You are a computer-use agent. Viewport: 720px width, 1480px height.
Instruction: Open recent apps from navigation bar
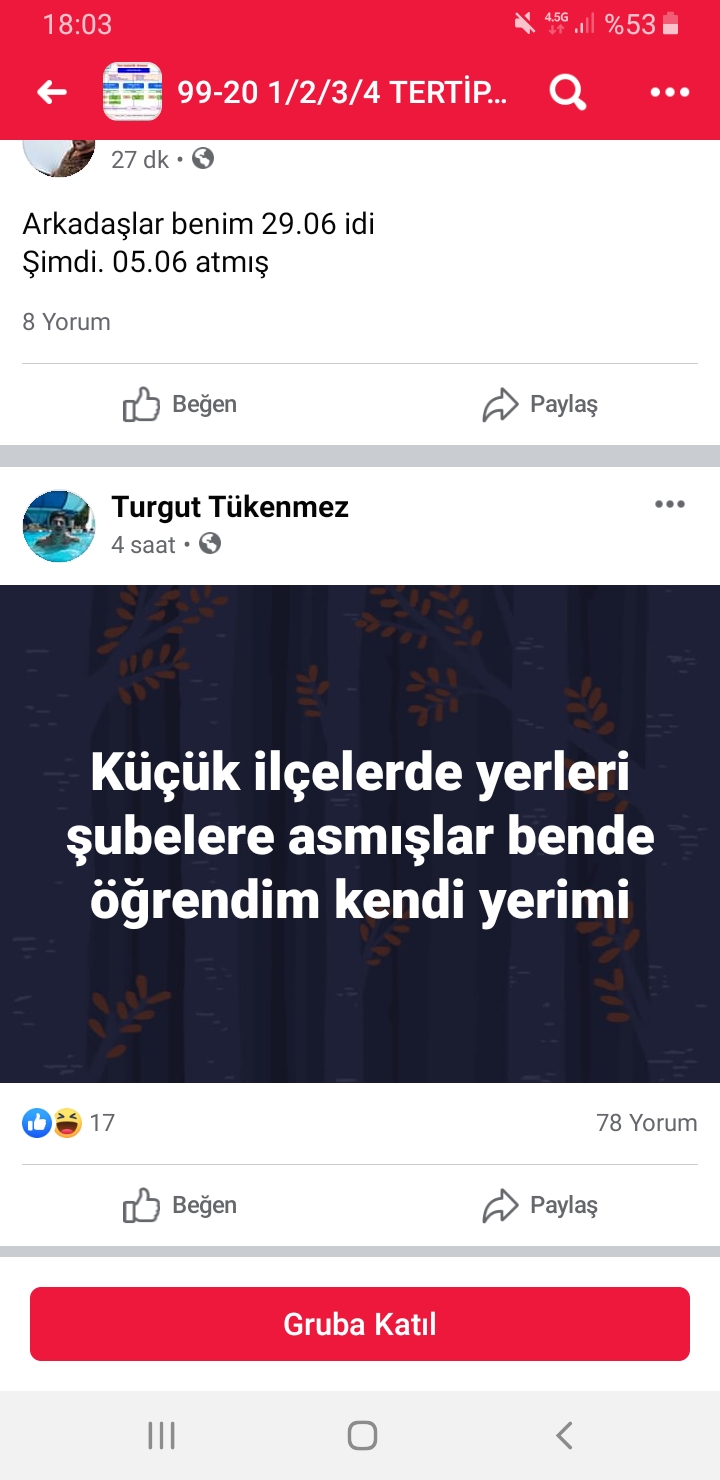click(161, 1436)
